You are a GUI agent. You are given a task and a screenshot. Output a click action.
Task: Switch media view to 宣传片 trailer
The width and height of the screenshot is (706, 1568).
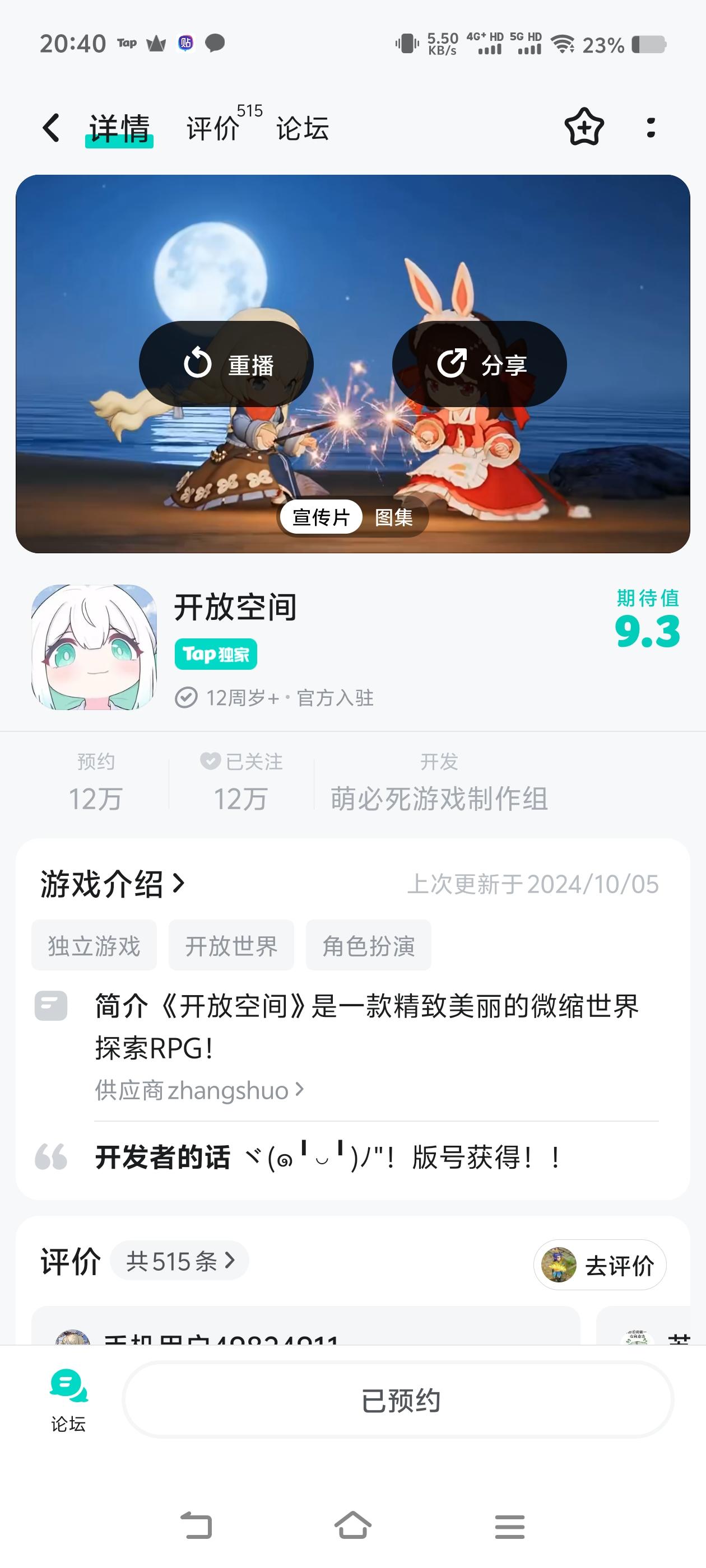pyautogui.click(x=321, y=517)
